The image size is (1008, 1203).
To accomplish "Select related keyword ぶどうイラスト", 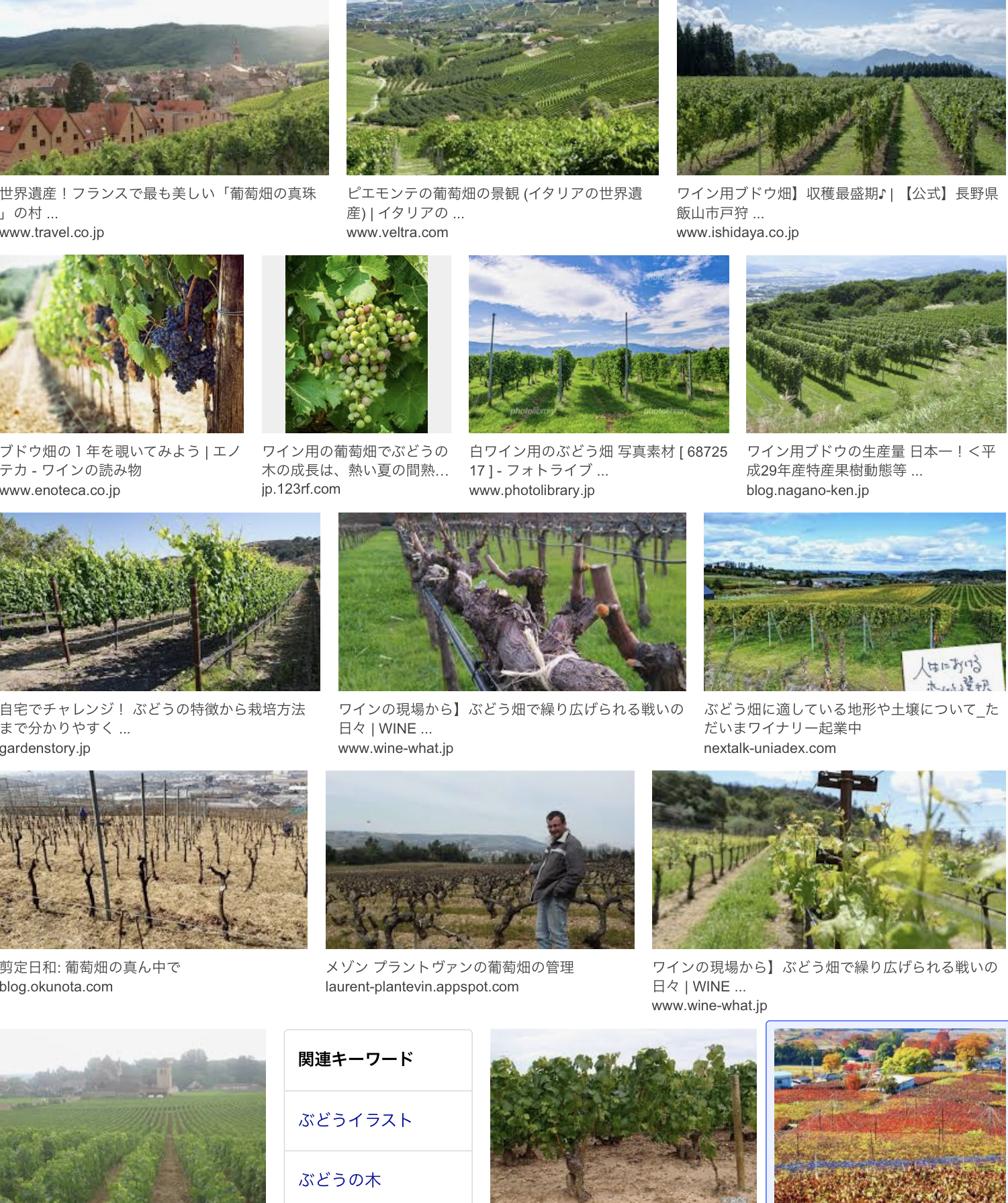I will pyautogui.click(x=355, y=1120).
